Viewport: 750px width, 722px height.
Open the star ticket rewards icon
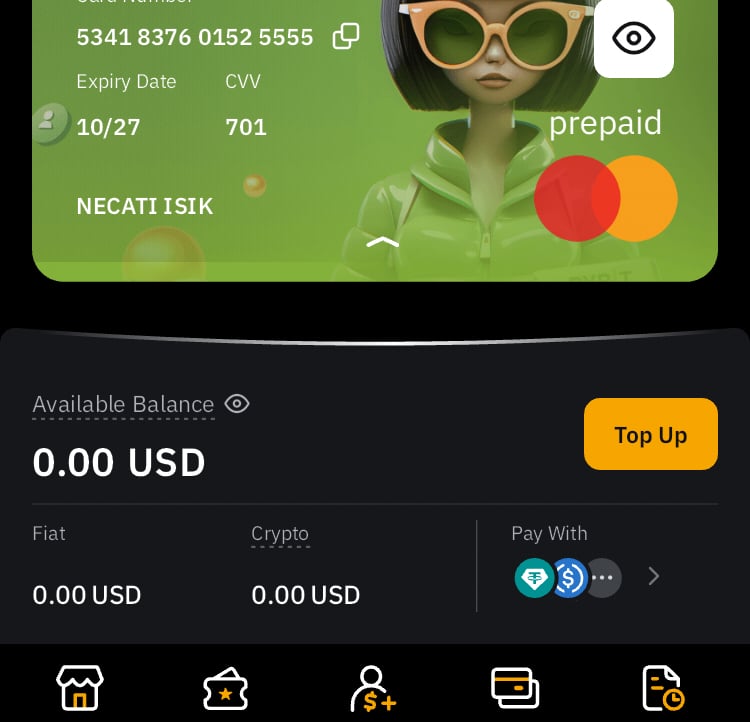click(x=225, y=689)
